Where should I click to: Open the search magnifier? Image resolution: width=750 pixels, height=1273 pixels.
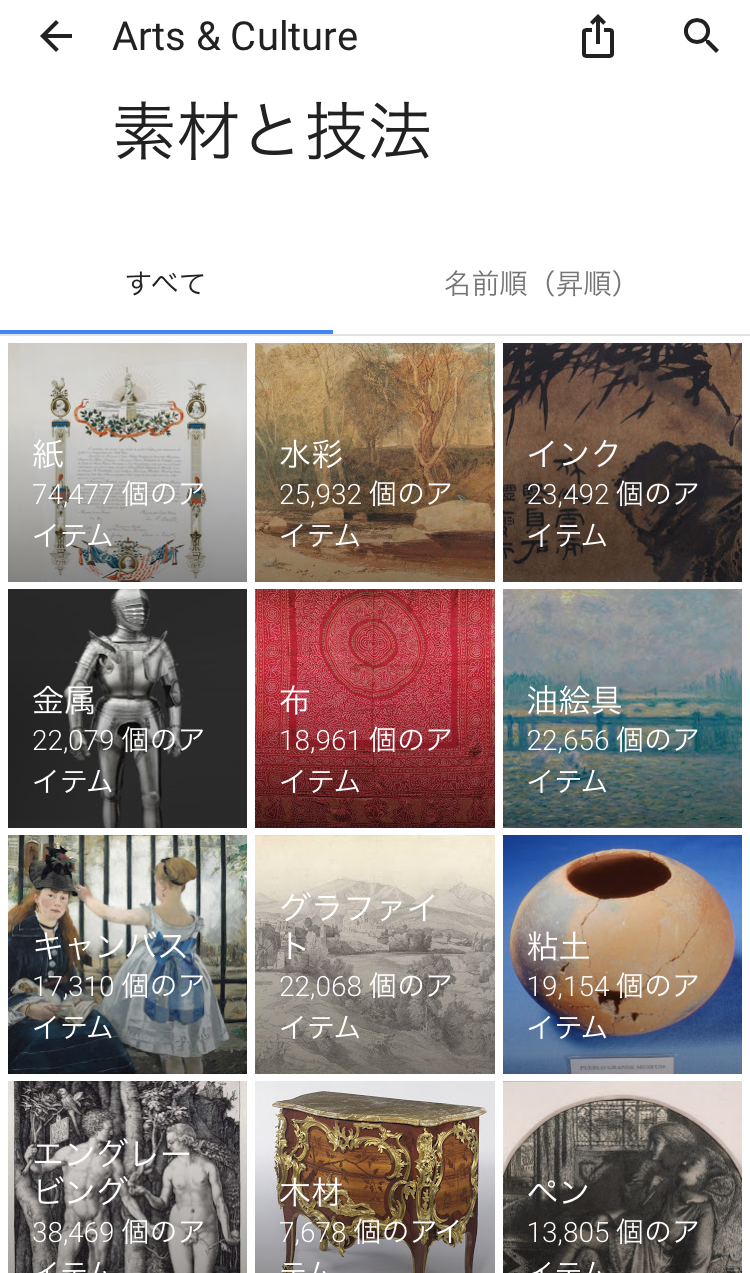tap(701, 37)
